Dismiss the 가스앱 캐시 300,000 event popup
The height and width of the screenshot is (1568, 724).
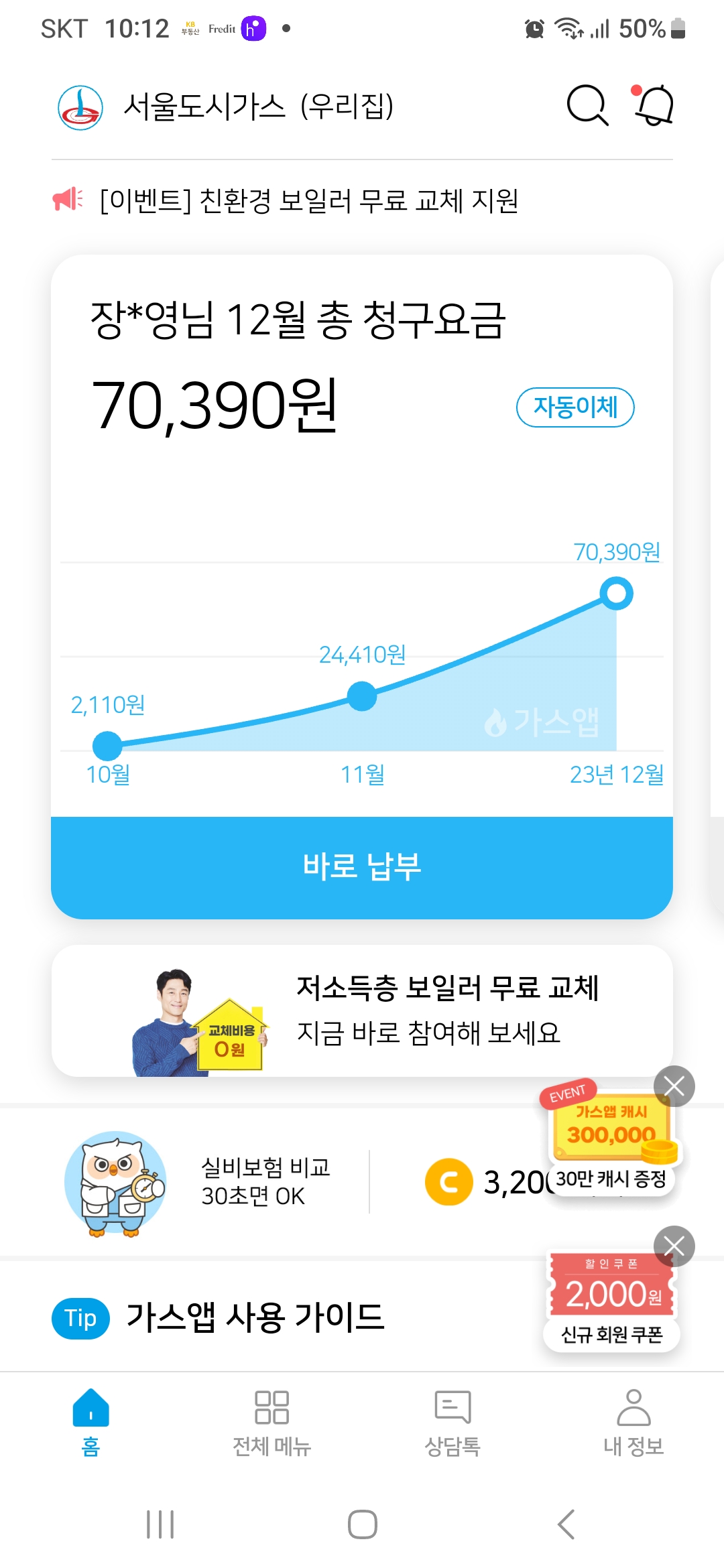pyautogui.click(x=674, y=1086)
